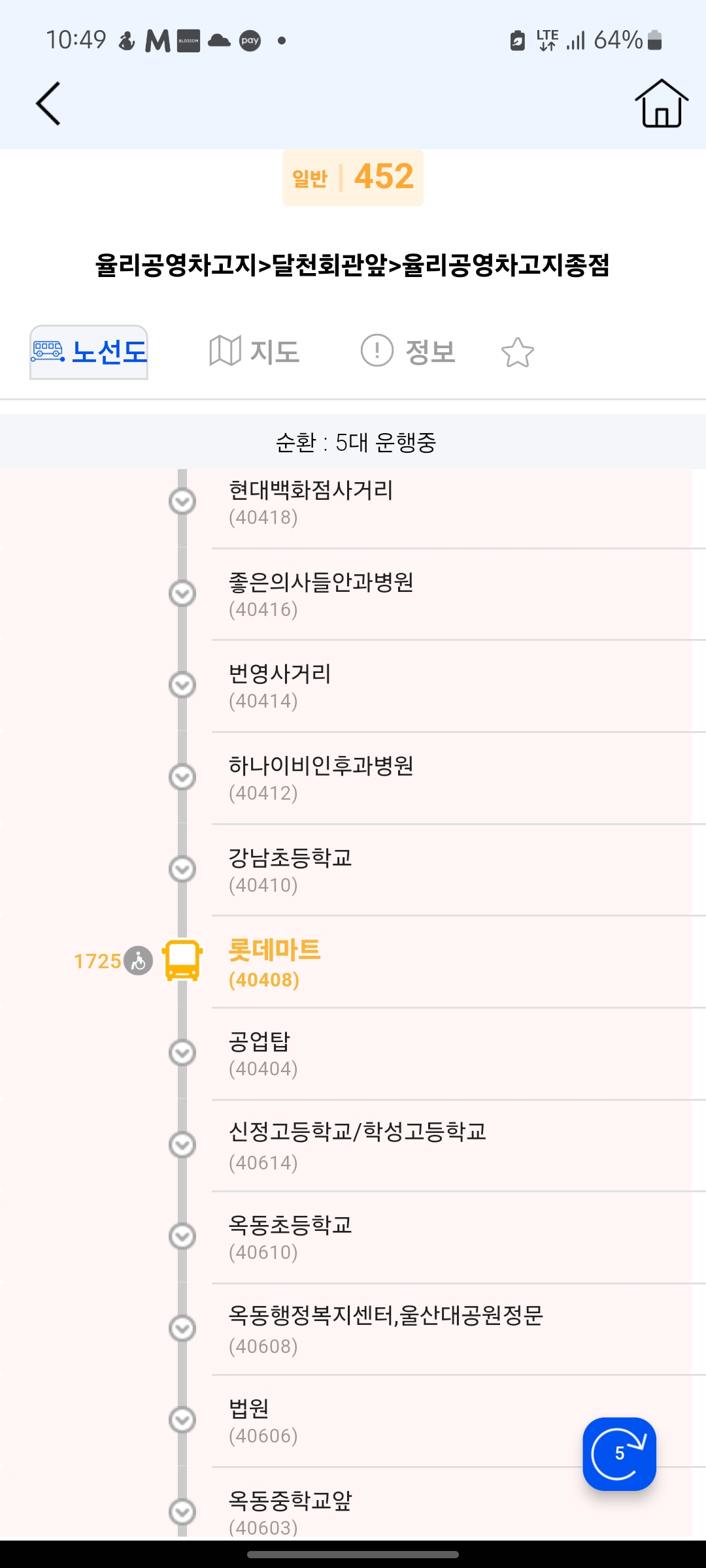This screenshot has height=1568, width=706.
Task: Select the 노선도 route diagram tab
Action: click(x=89, y=352)
